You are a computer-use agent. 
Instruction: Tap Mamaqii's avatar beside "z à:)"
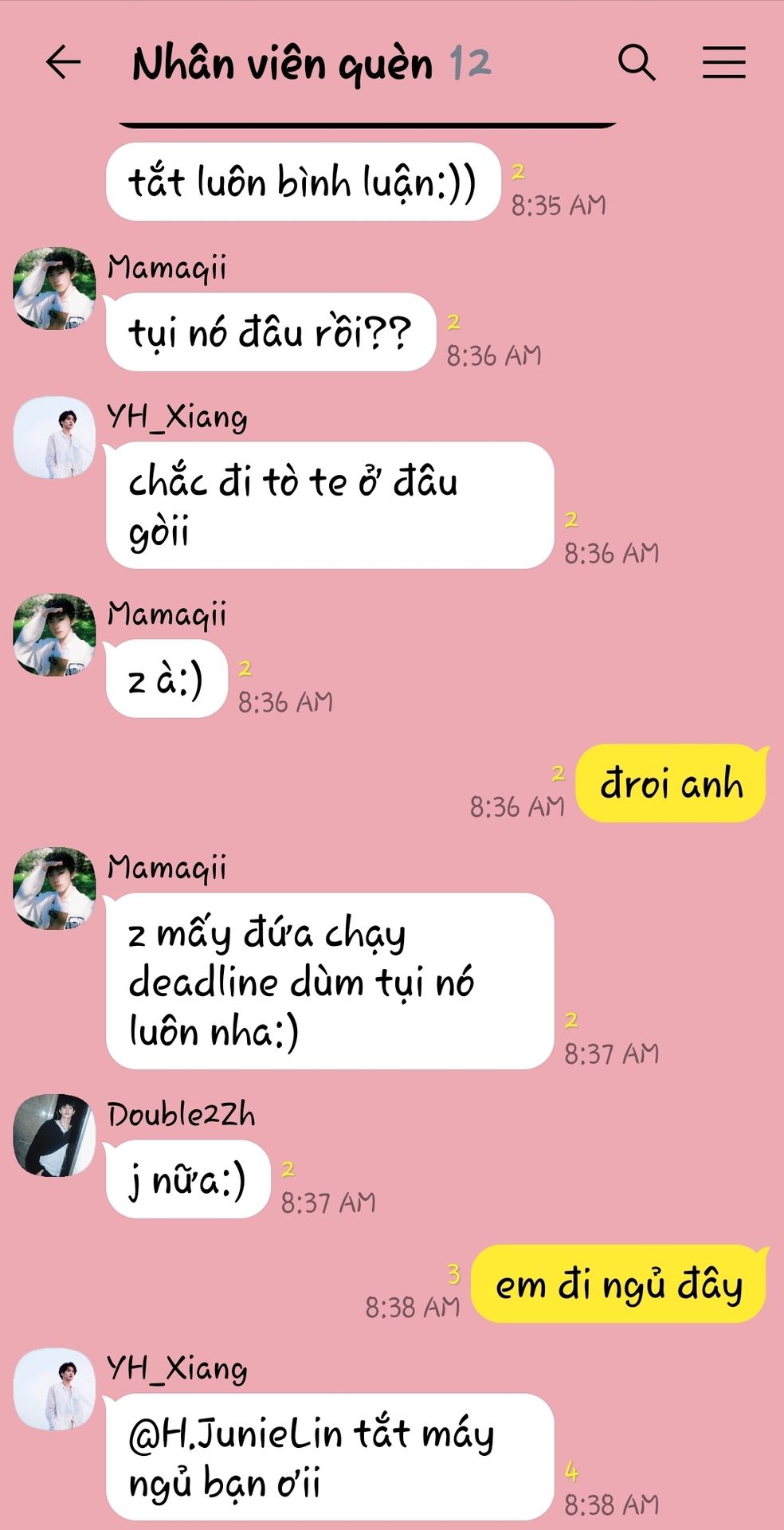[x=54, y=634]
